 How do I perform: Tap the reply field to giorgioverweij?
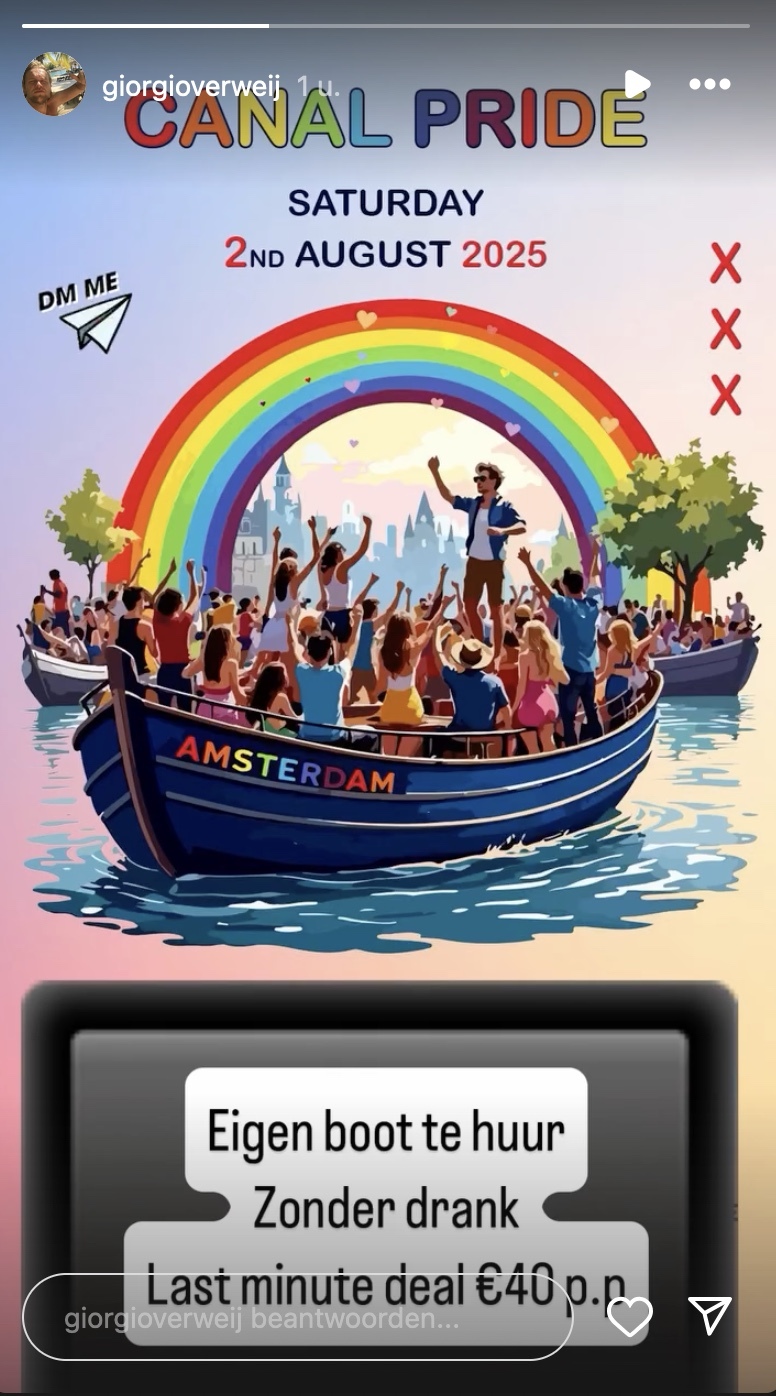click(x=296, y=1317)
